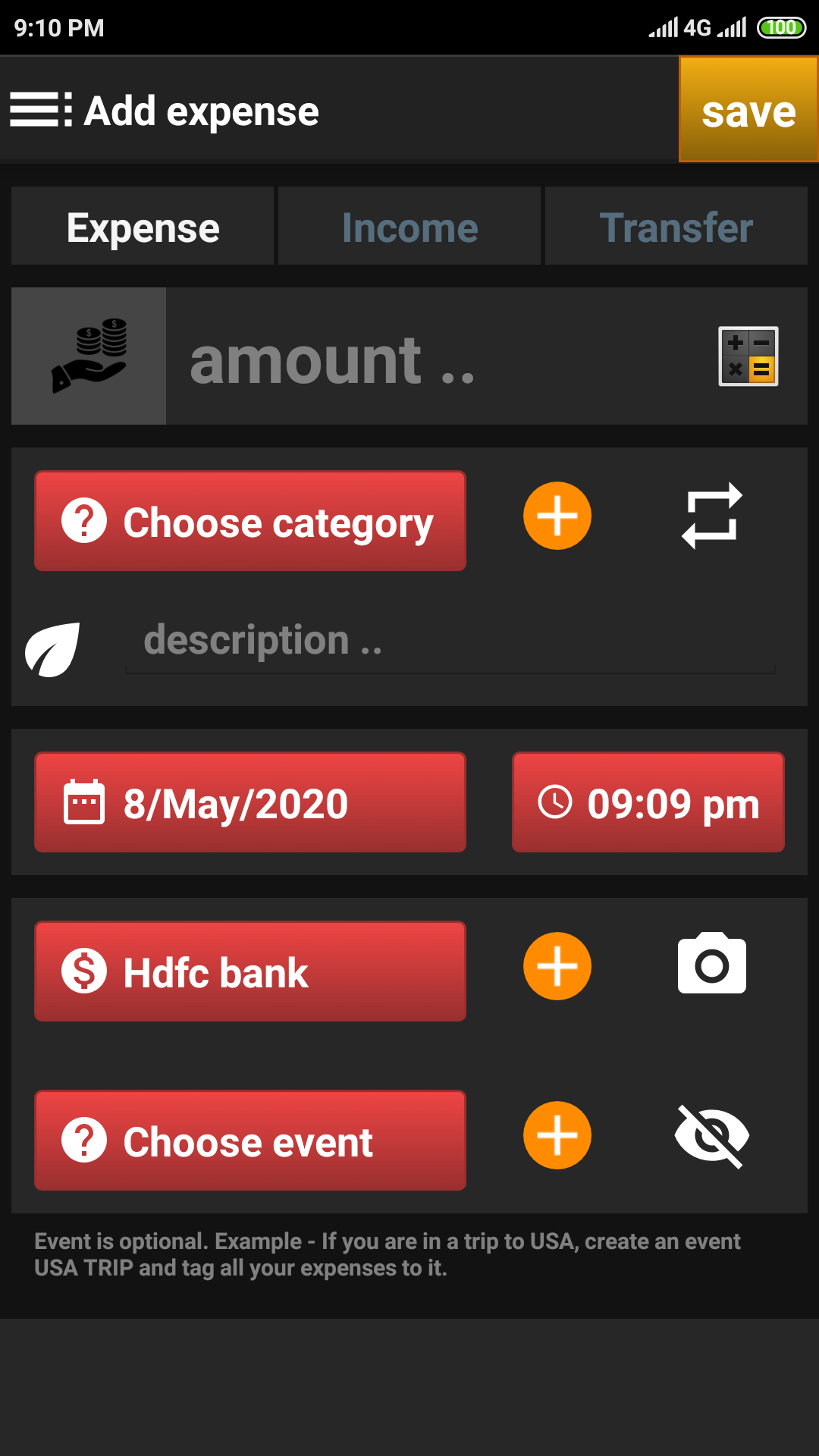
Task: Open the Choose category picker
Action: point(250,521)
